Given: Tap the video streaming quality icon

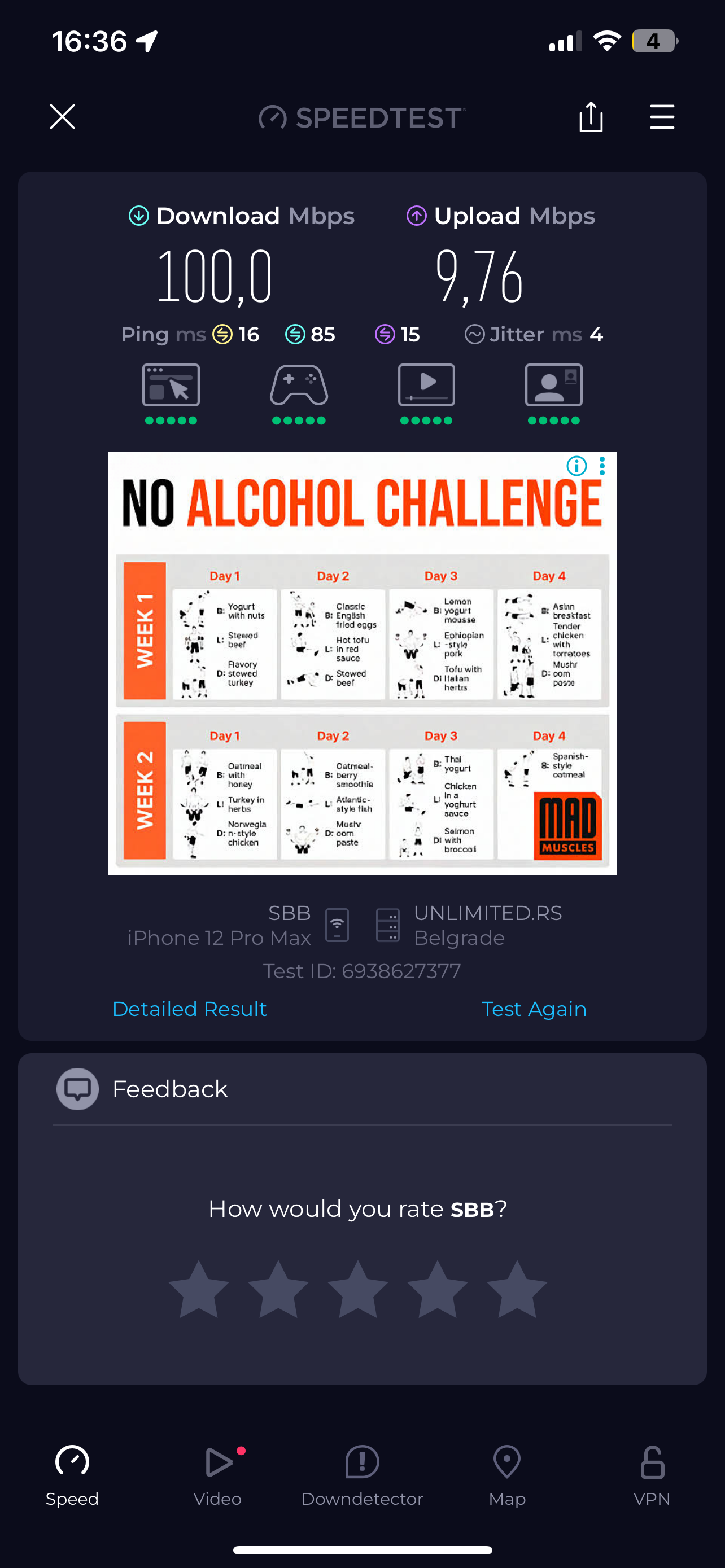Looking at the screenshot, I should click(426, 386).
